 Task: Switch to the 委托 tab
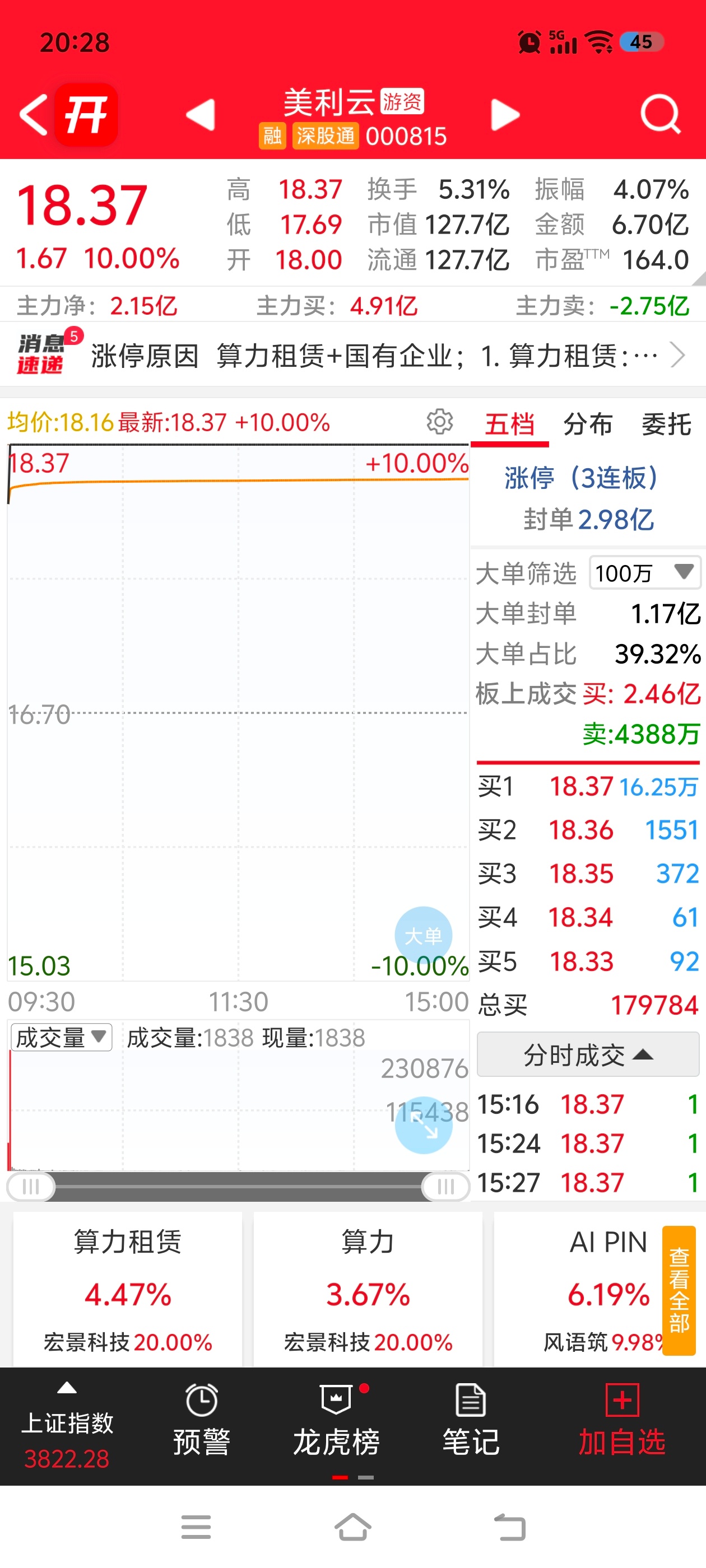pos(666,424)
